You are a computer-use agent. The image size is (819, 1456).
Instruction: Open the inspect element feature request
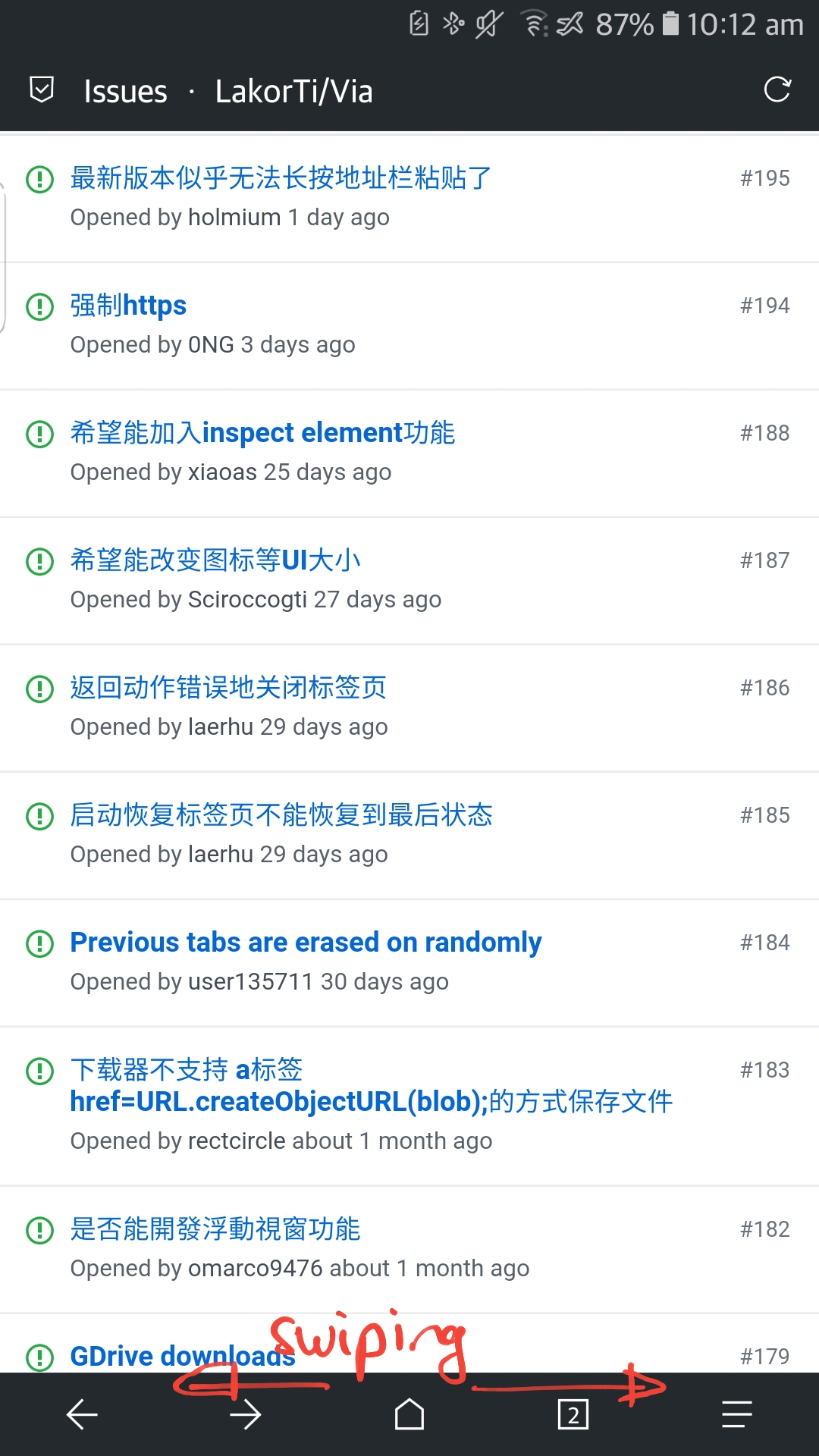tap(263, 432)
